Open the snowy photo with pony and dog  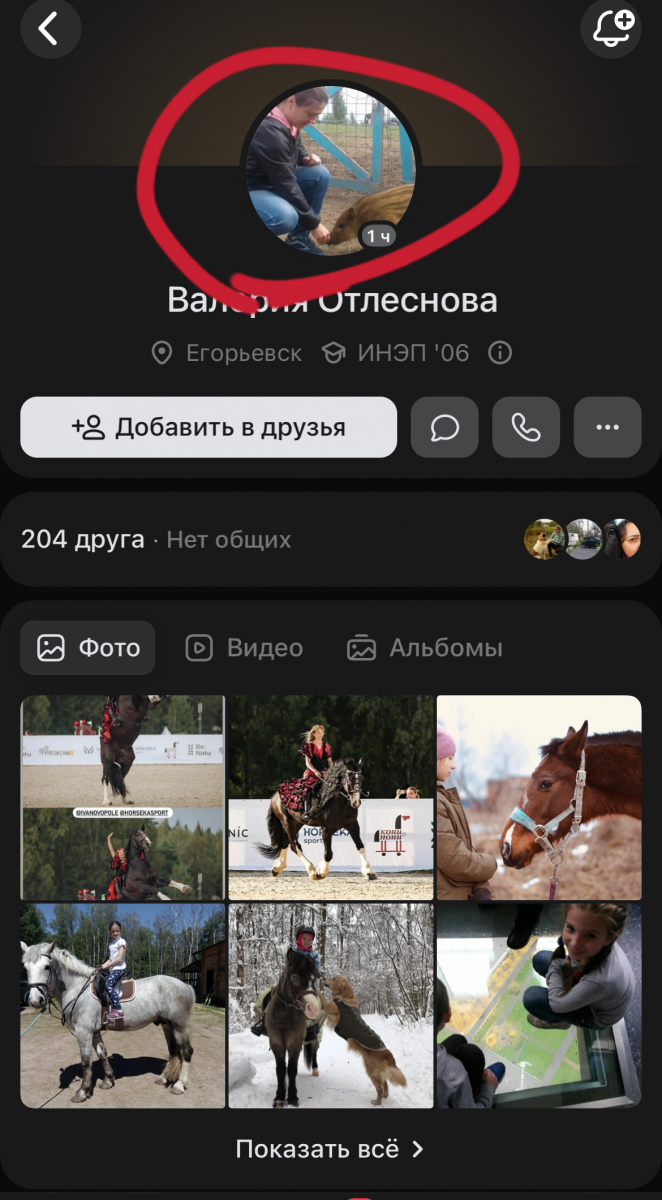tap(331, 1006)
